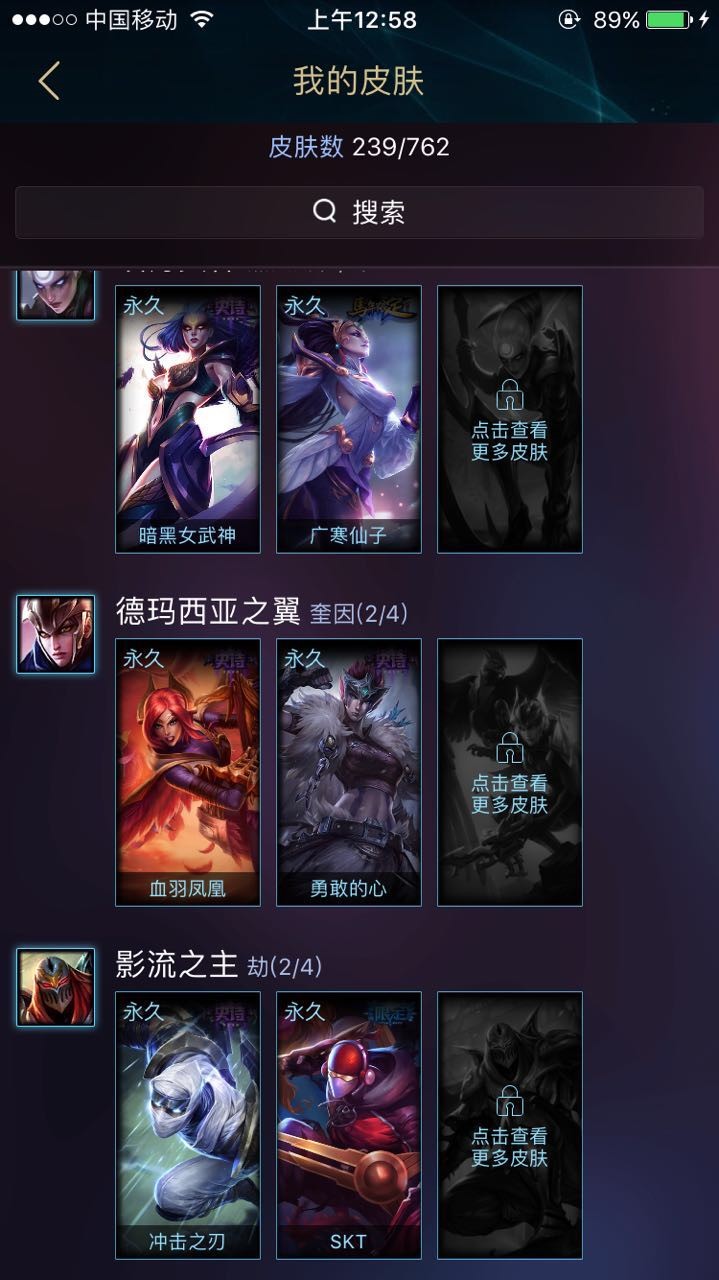Open the 影流之主 champion avatar
The image size is (719, 1280).
[56, 987]
